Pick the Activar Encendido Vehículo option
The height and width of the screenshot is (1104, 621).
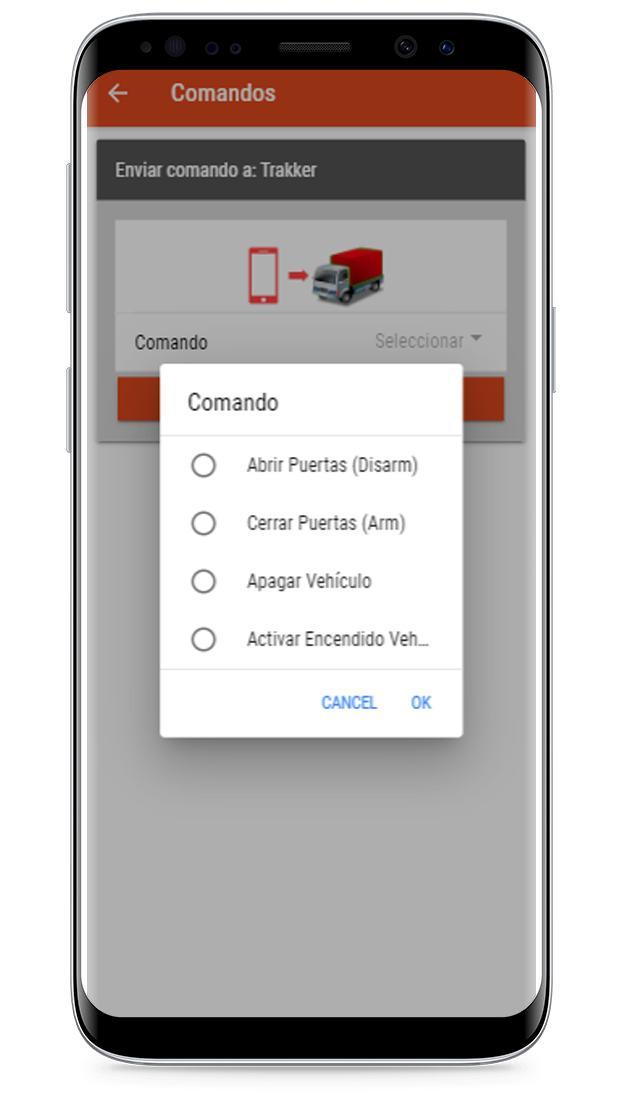(203, 639)
